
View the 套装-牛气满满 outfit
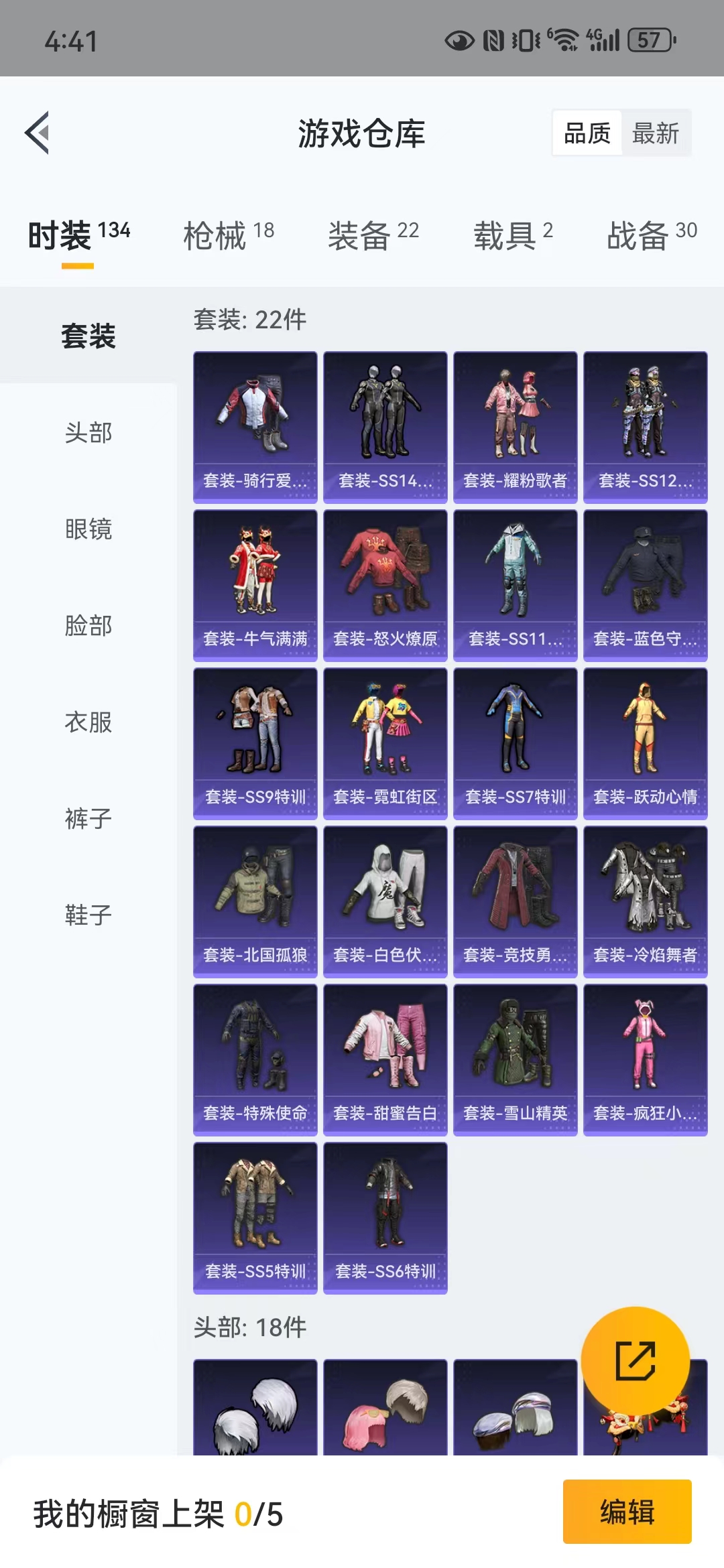[x=255, y=585]
